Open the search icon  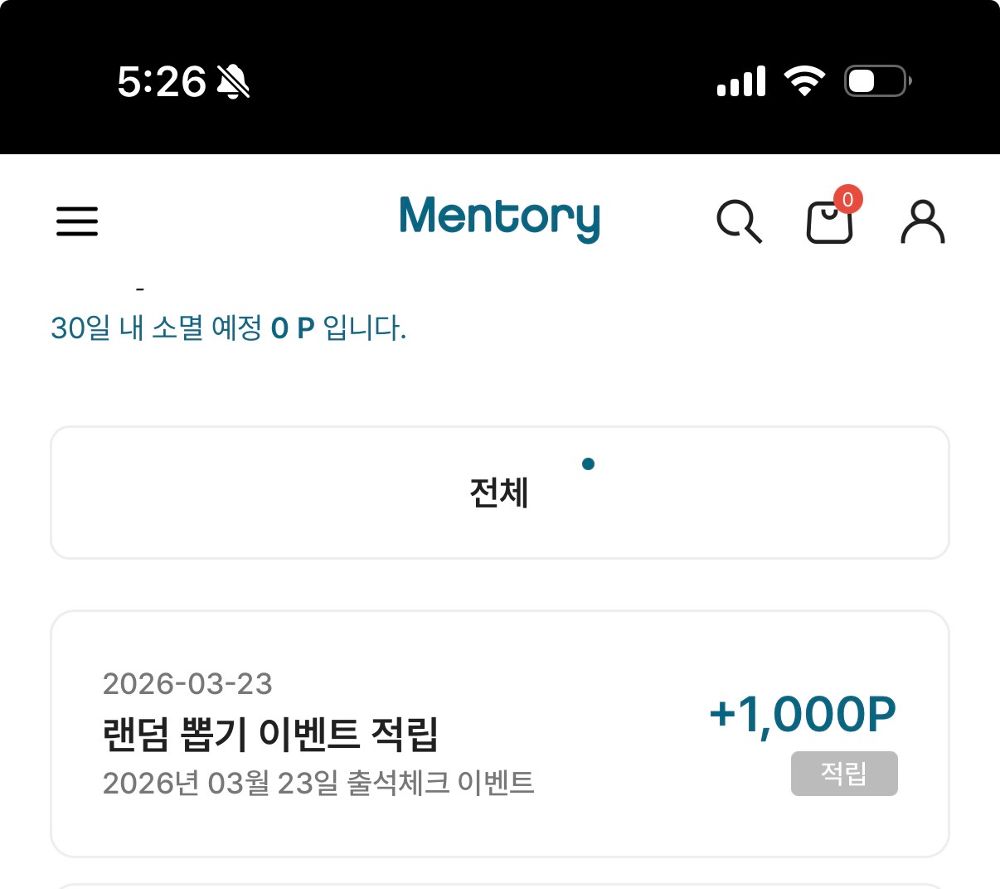coord(739,221)
